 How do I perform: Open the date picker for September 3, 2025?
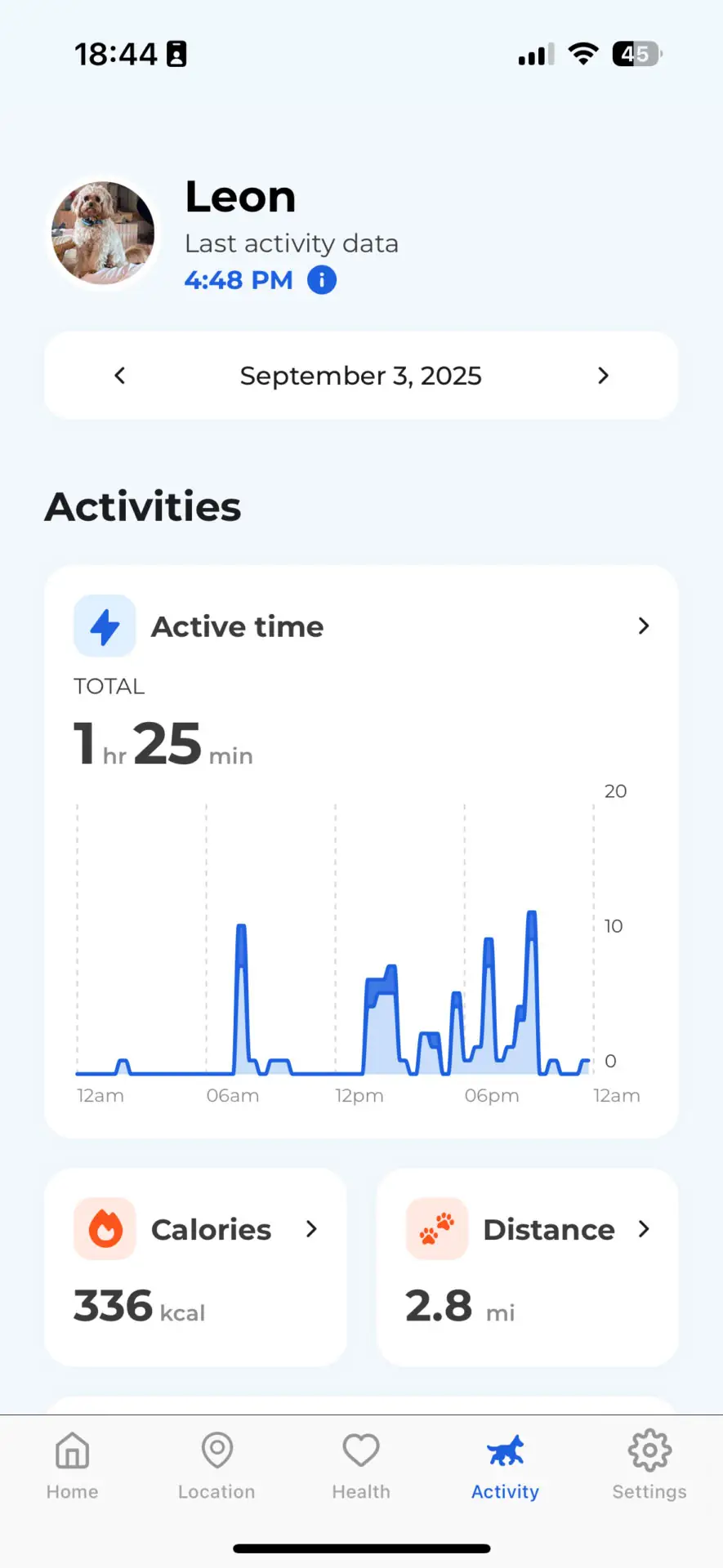(x=360, y=376)
